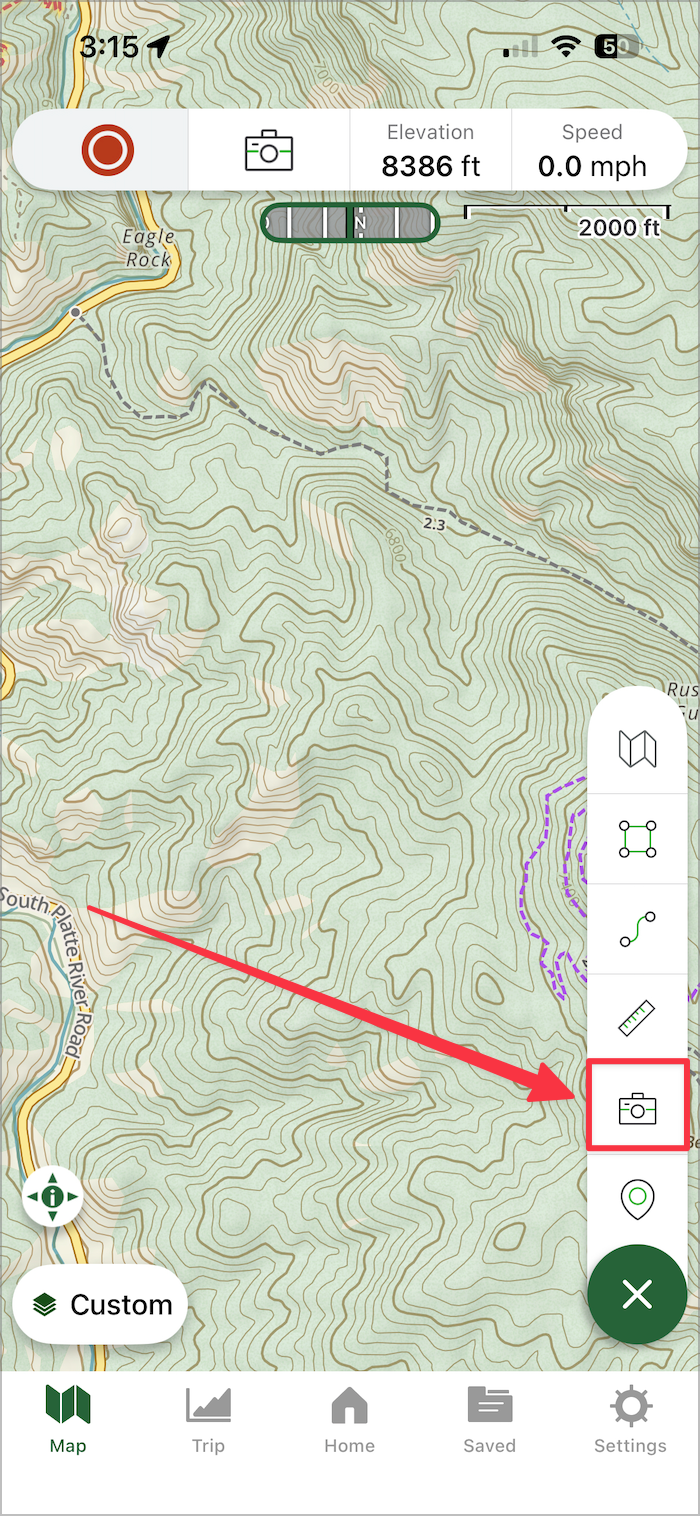Open the Saved tab
Image resolution: width=700 pixels, height=1516 pixels.
click(489, 1420)
